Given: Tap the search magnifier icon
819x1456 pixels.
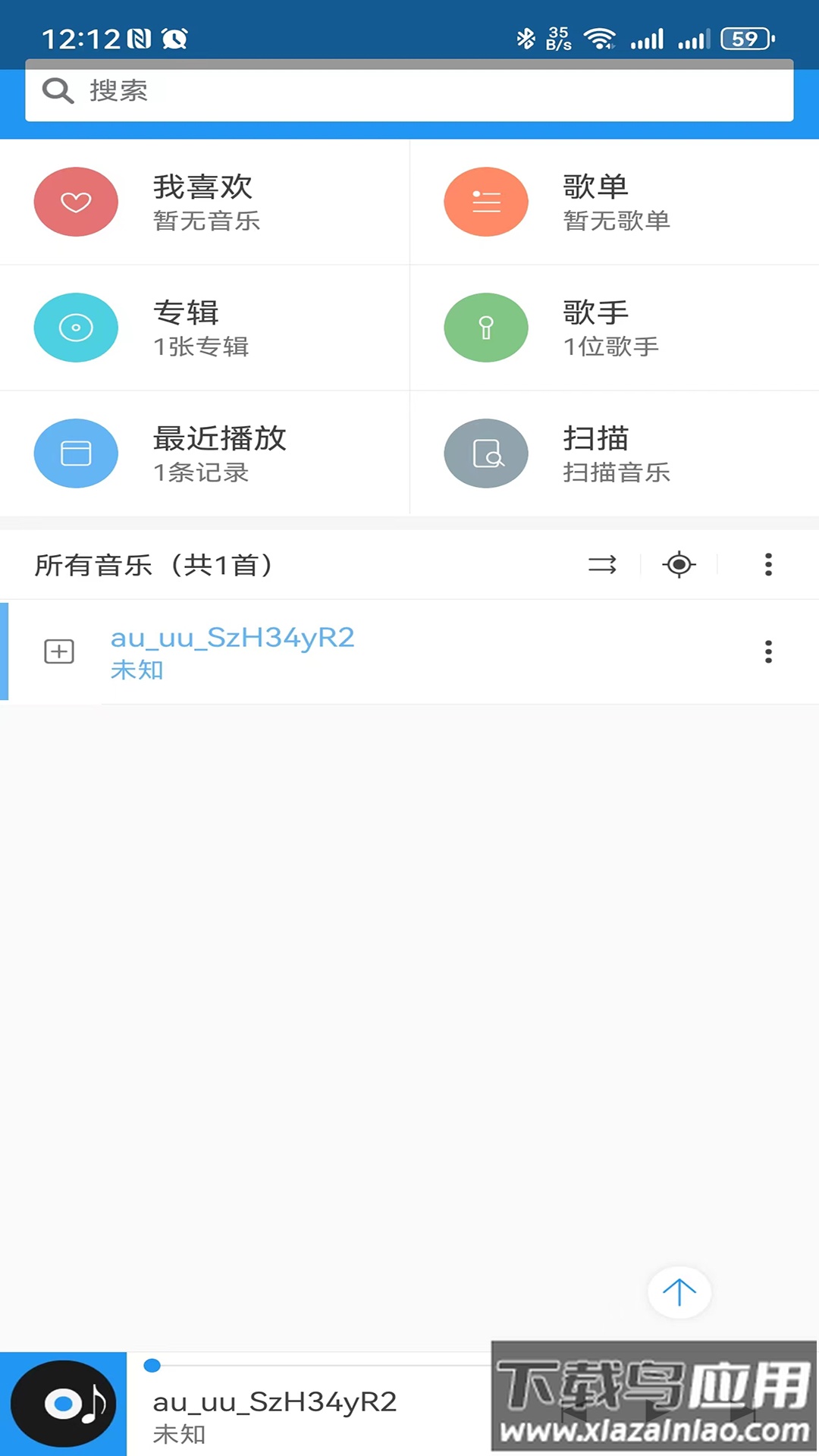Looking at the screenshot, I should [58, 90].
